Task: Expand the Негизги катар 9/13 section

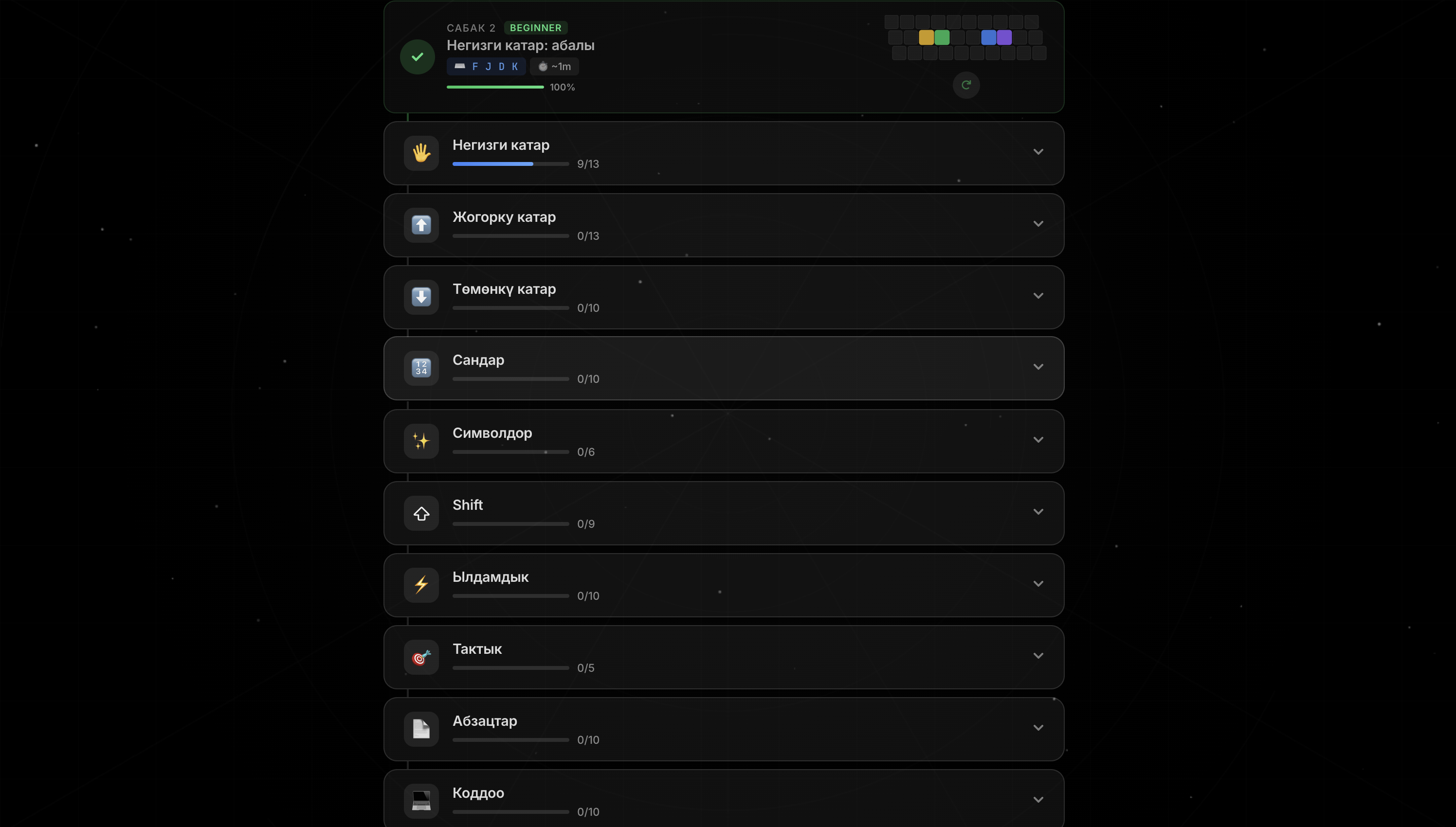Action: click(1037, 152)
